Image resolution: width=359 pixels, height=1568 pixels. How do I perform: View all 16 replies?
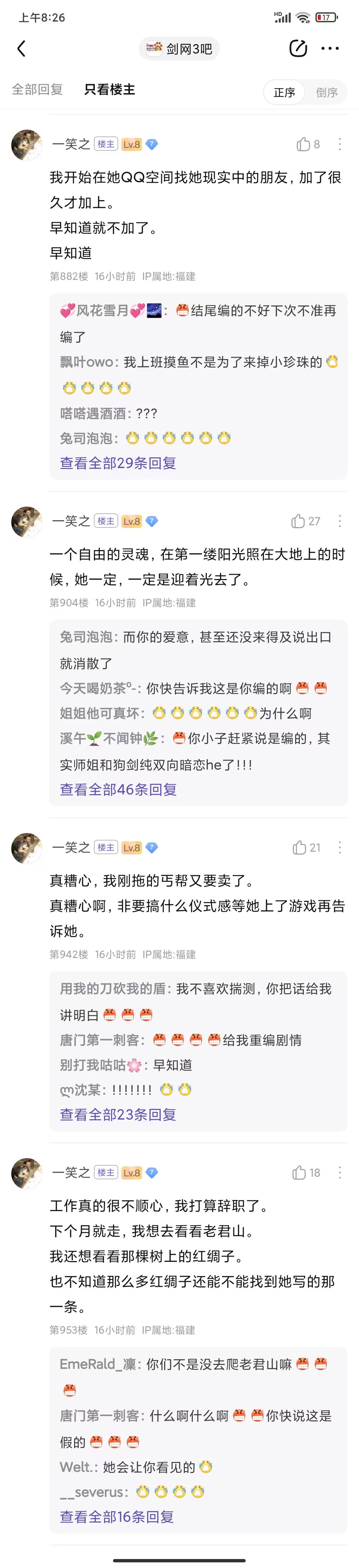coord(117,1516)
